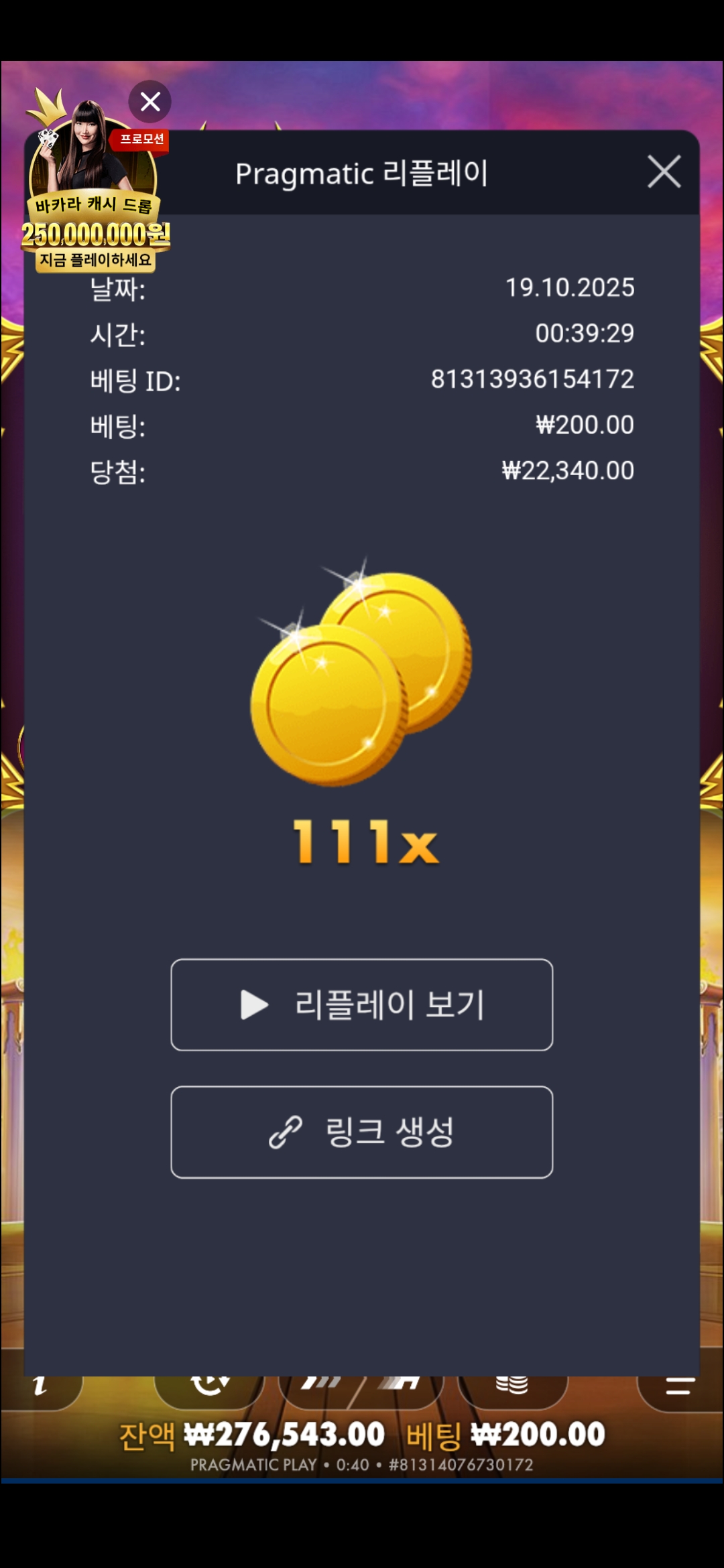Screen dimensions: 724x1568
Task: Tap the 링크 생성 button
Action: 362,1132
